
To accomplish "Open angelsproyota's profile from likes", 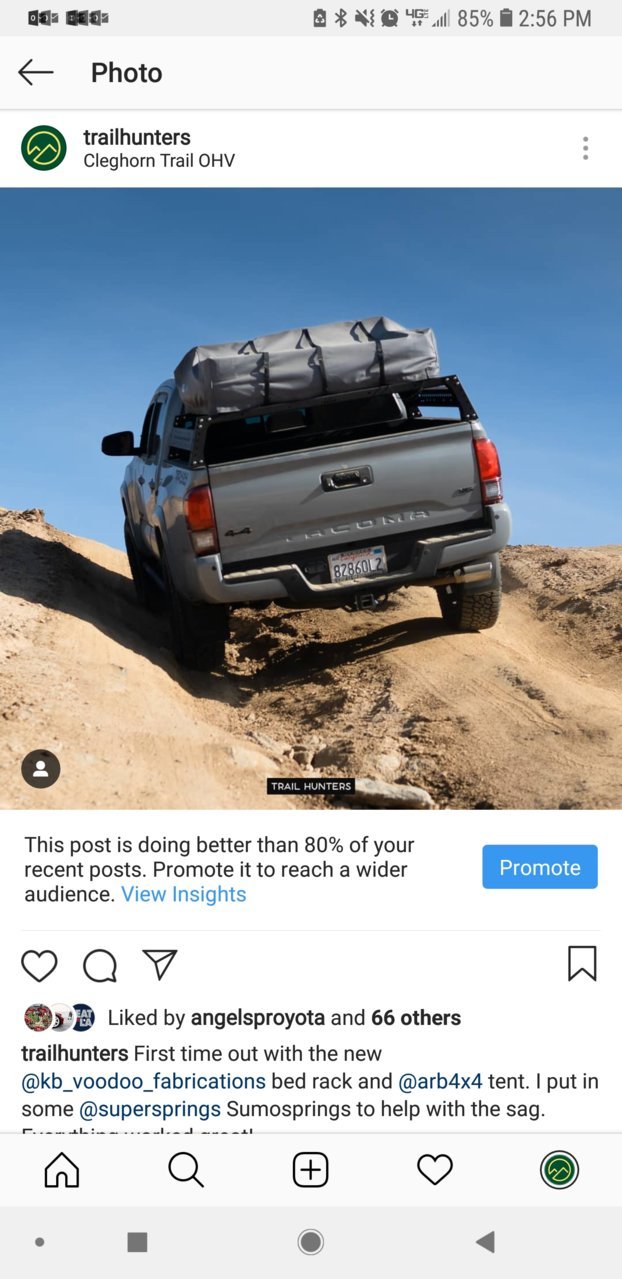I will (258, 1018).
